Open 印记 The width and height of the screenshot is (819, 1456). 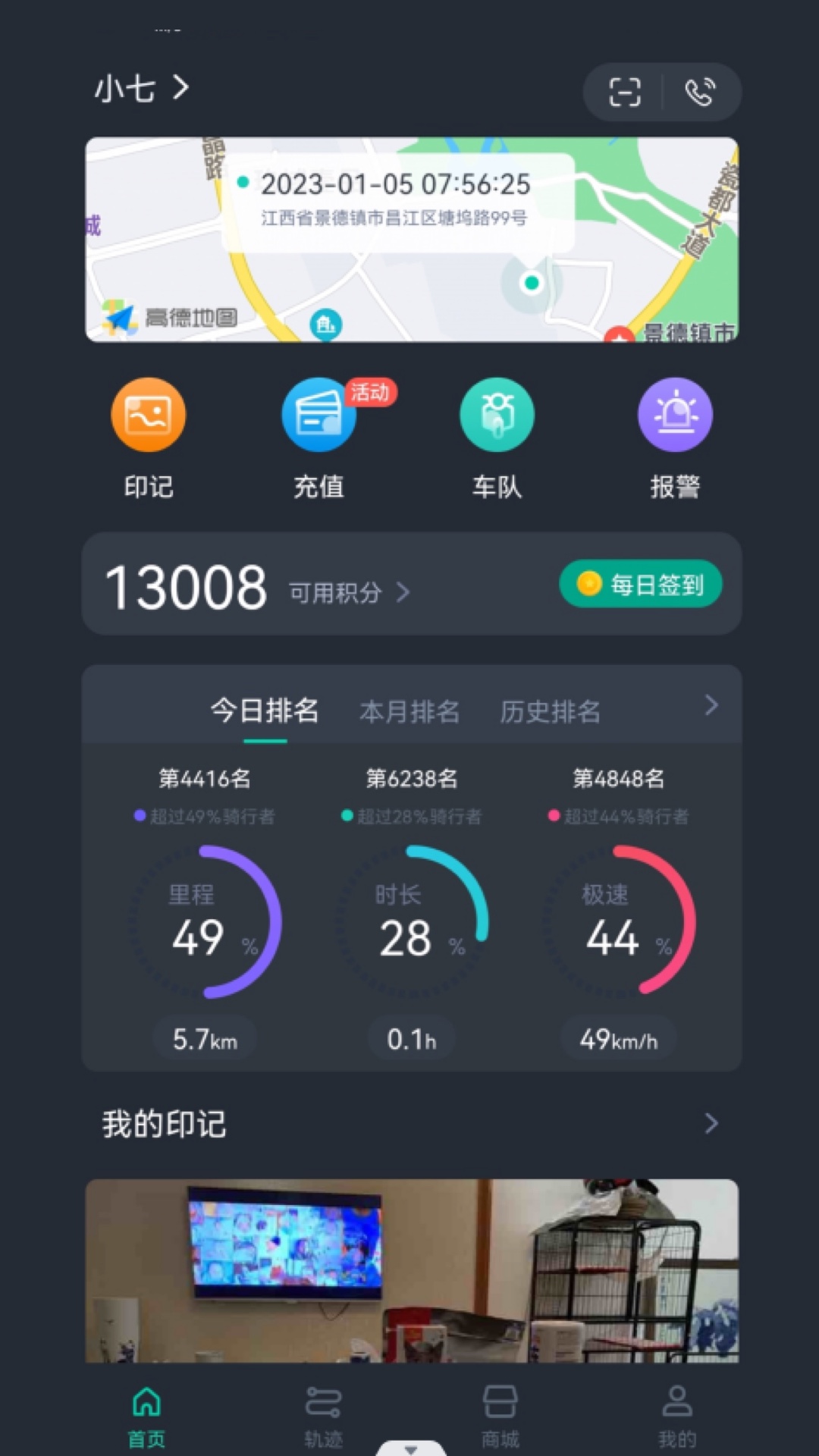coord(149,439)
